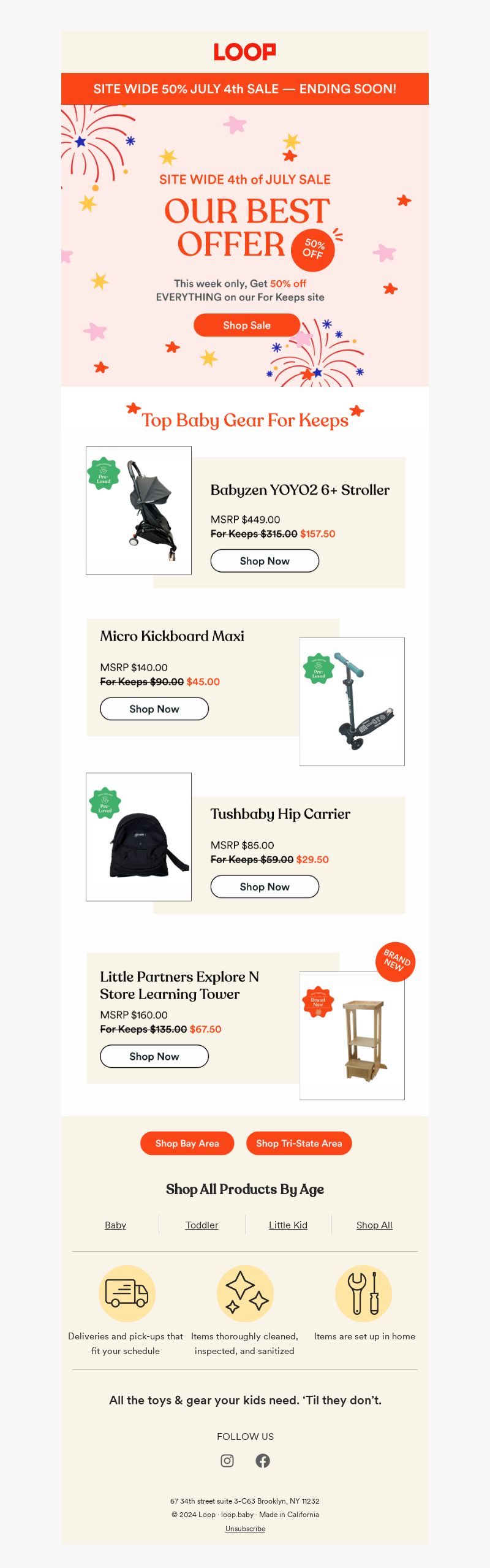The height and width of the screenshot is (1568, 490).
Task: Browse the Toddler age link
Action: pyautogui.click(x=202, y=1225)
